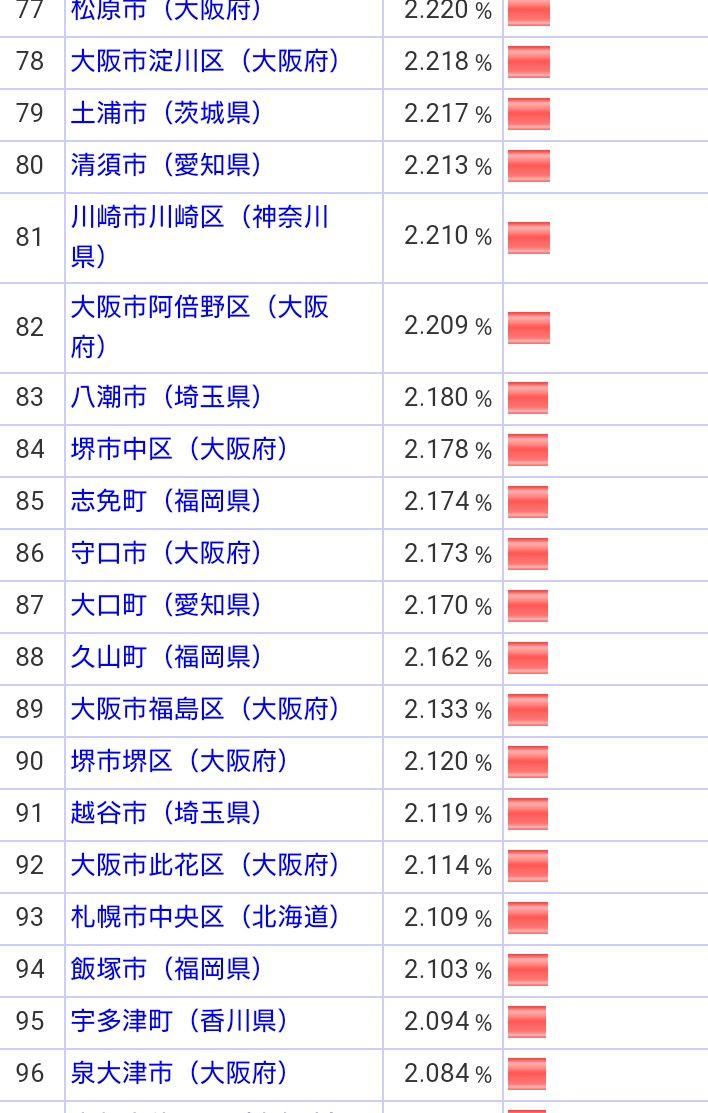Open the 宇多津町（香川県） link

click(x=179, y=1022)
